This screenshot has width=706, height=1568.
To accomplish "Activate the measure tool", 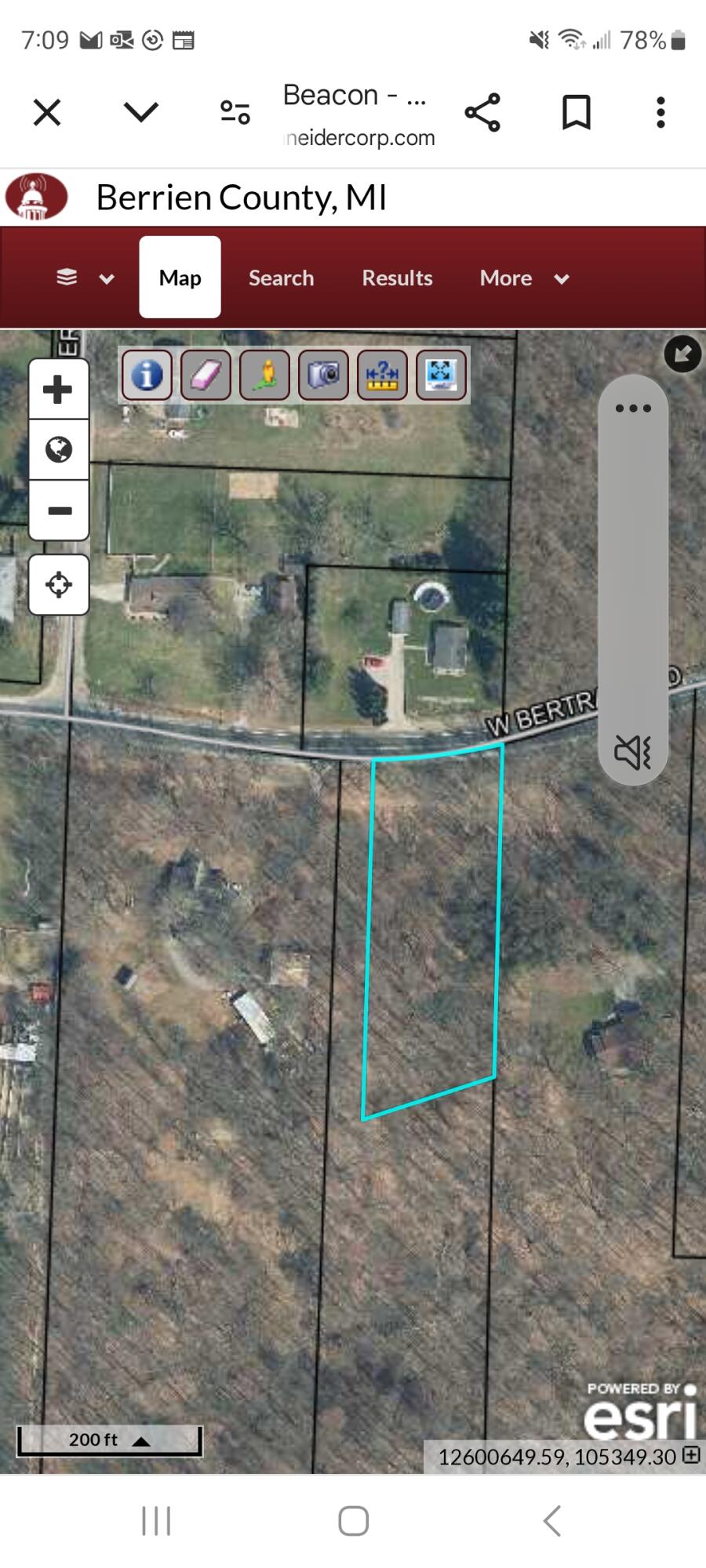I will (x=382, y=376).
